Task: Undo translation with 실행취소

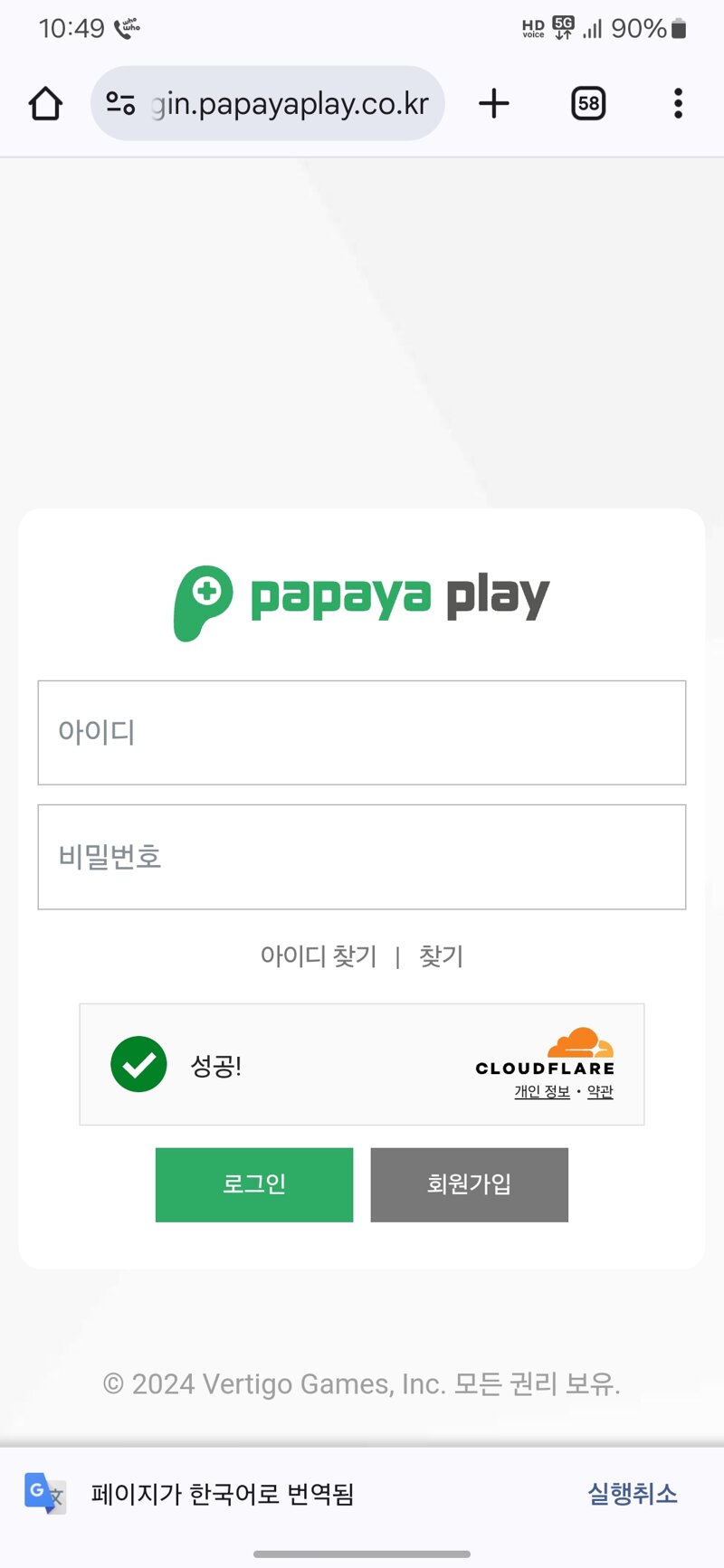Action: pyautogui.click(x=633, y=1494)
